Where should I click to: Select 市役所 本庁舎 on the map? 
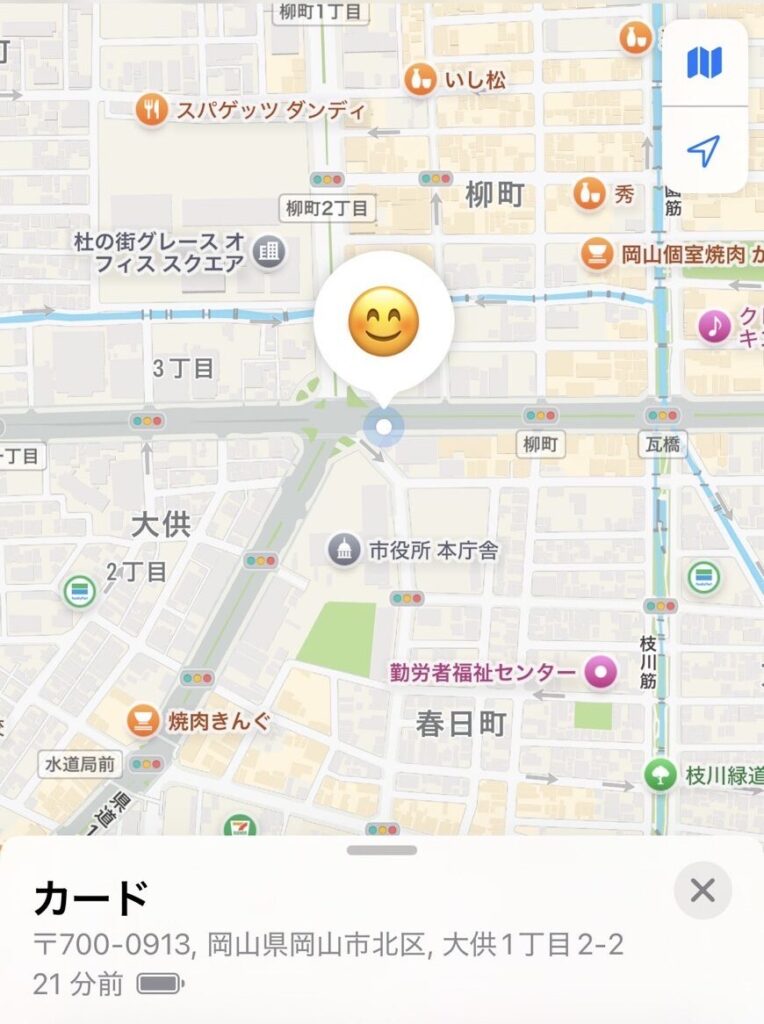(x=344, y=549)
